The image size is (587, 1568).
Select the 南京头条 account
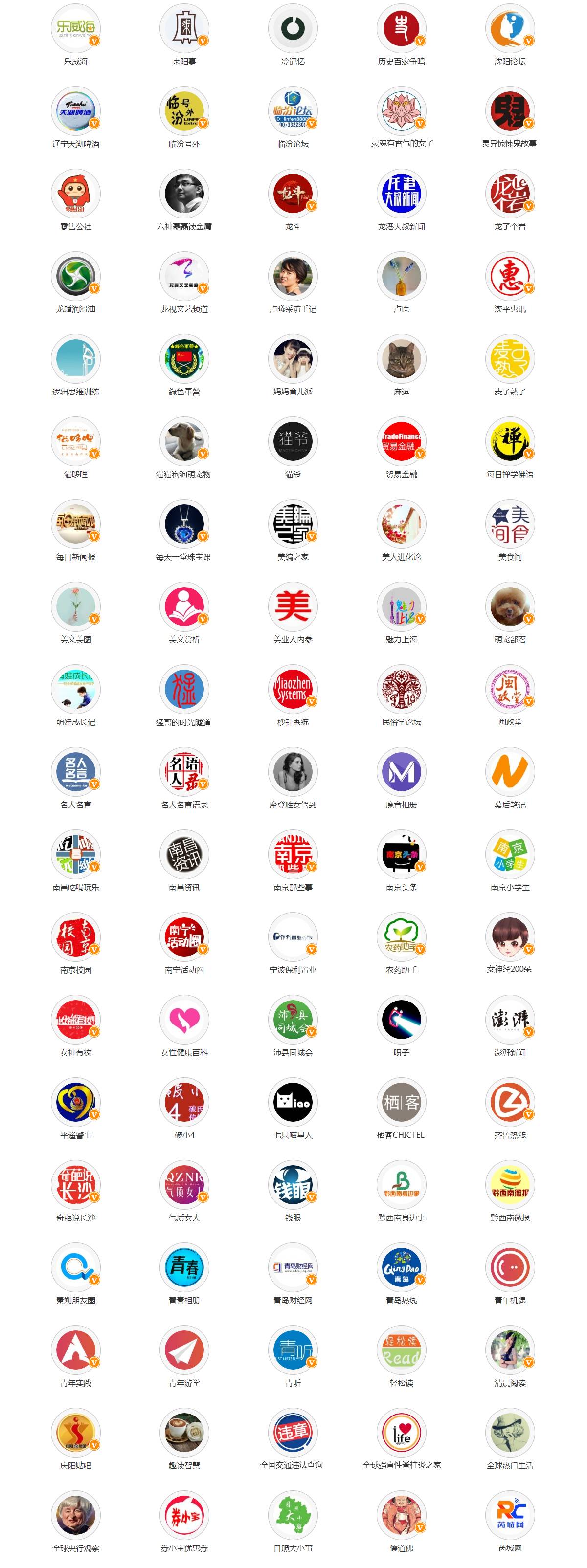tap(401, 854)
